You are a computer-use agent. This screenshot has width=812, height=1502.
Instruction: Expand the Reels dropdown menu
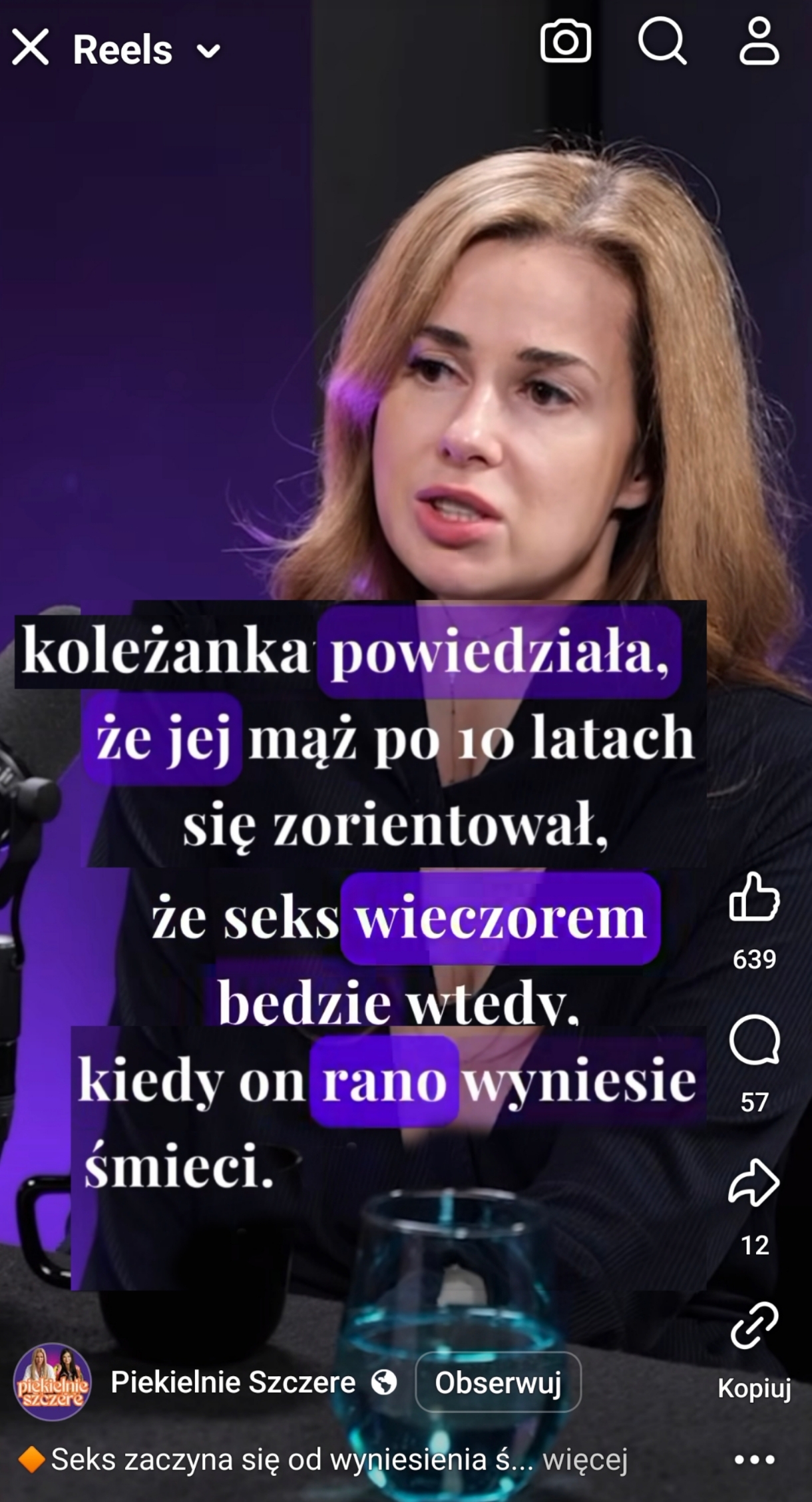click(x=208, y=51)
